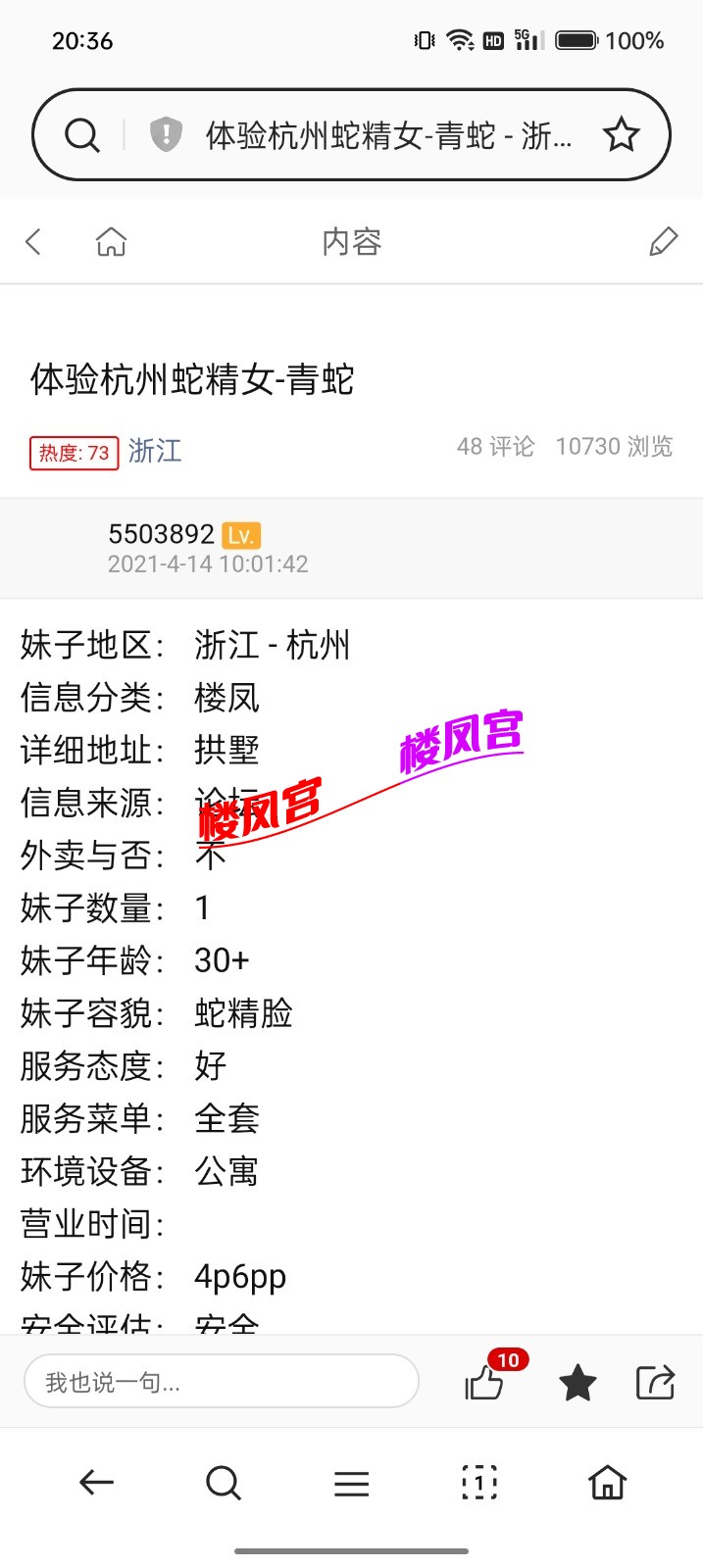Image resolution: width=703 pixels, height=1568 pixels.
Task: Tap the browser address bar
Action: (387, 135)
